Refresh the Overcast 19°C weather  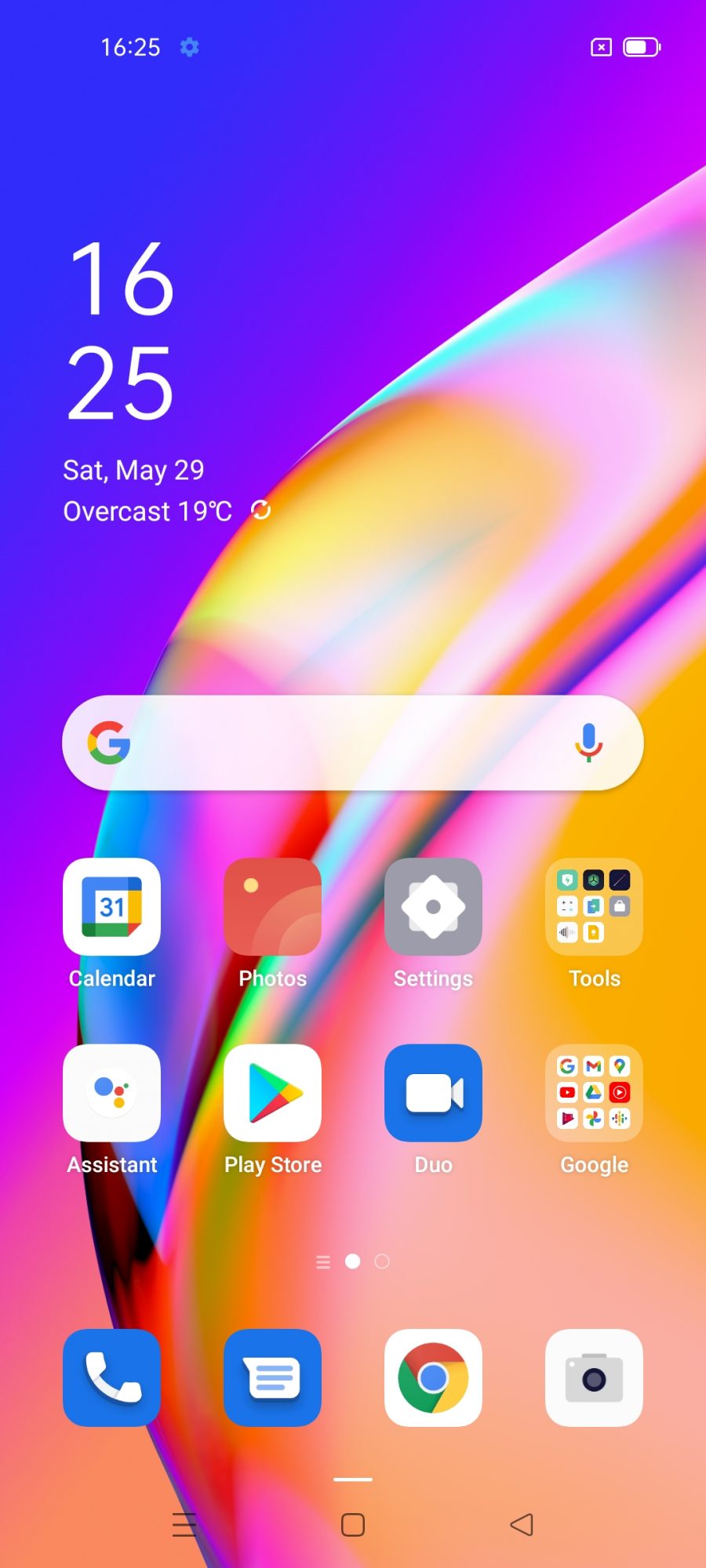[260, 510]
